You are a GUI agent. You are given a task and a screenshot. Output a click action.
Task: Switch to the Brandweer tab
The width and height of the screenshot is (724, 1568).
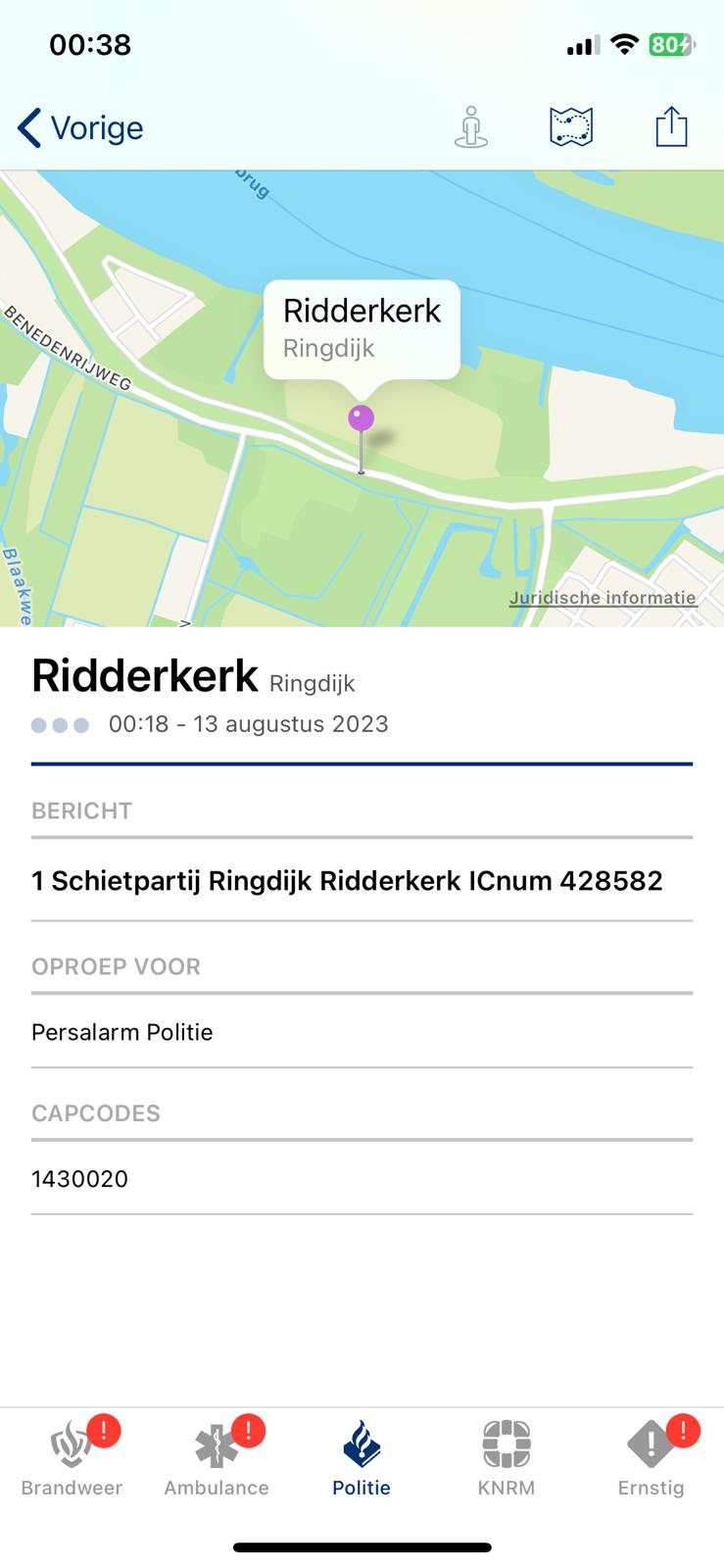coord(72,1459)
